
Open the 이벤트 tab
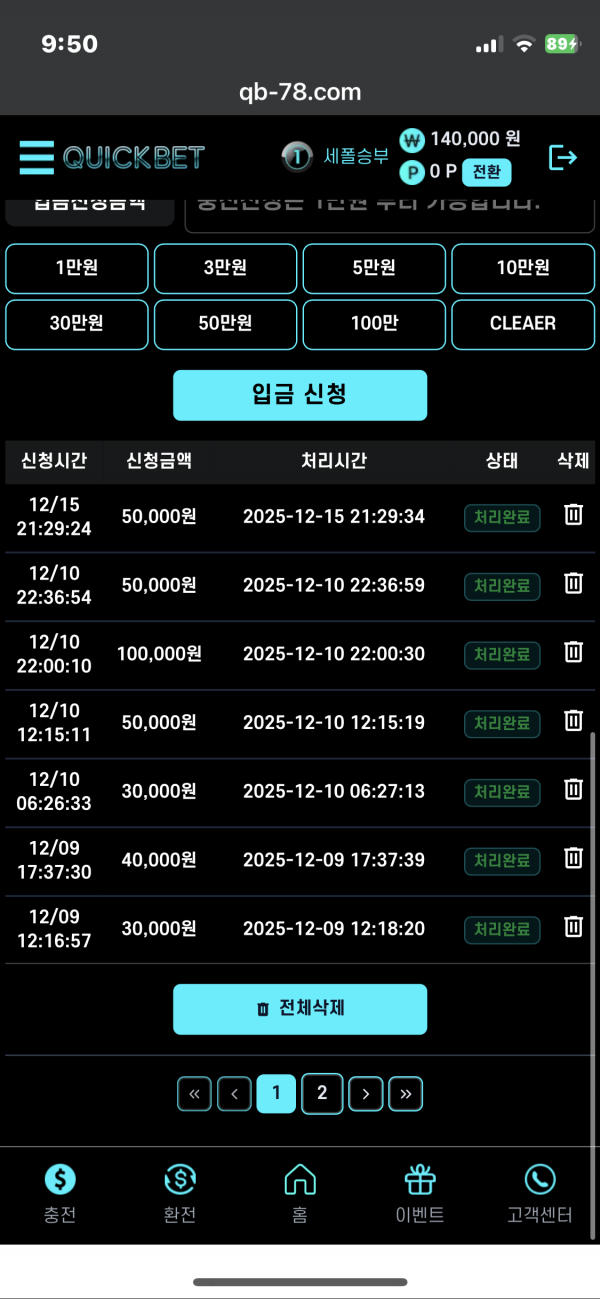tap(420, 1195)
